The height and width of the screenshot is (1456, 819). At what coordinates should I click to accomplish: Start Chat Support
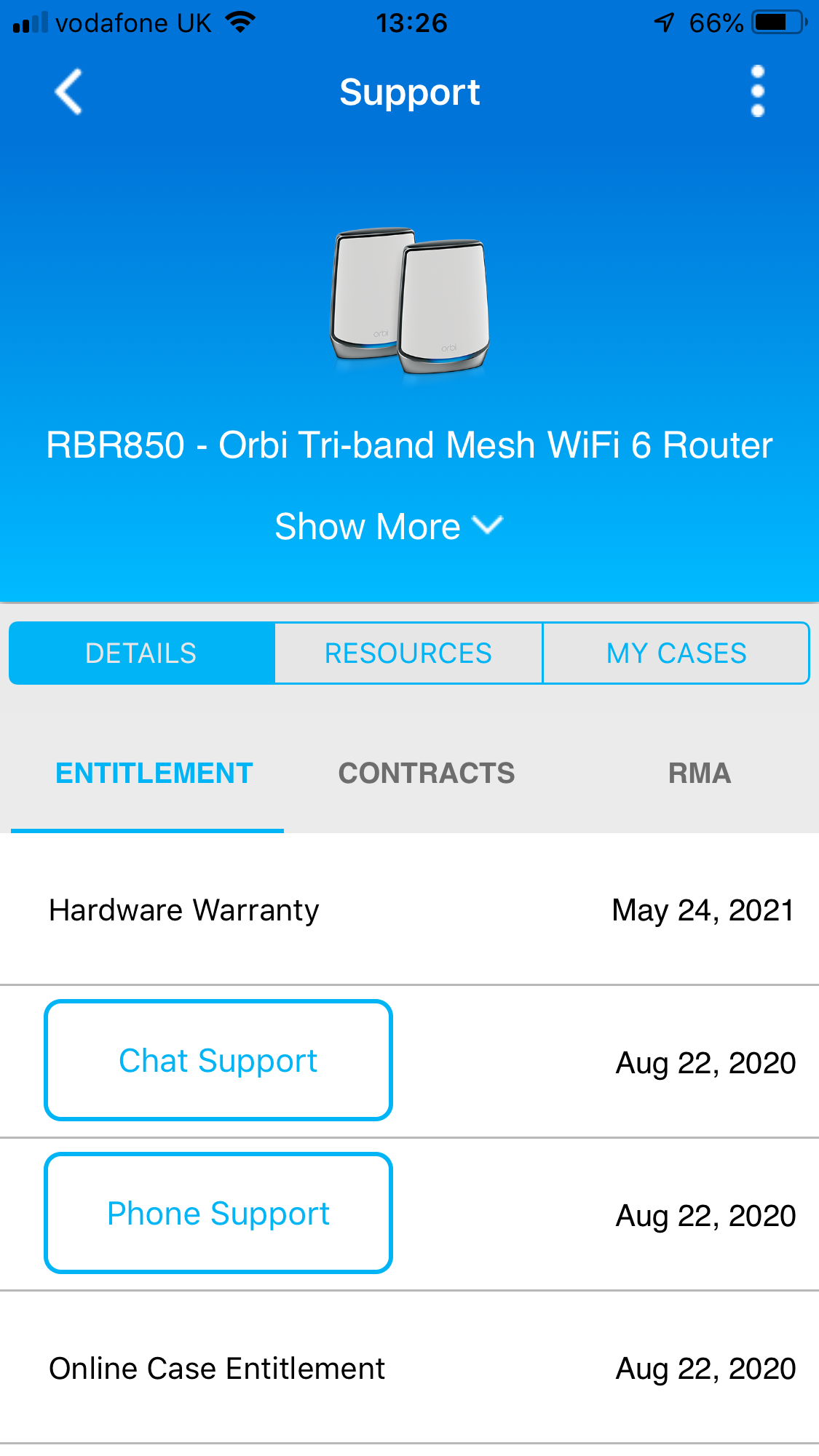[218, 1061]
